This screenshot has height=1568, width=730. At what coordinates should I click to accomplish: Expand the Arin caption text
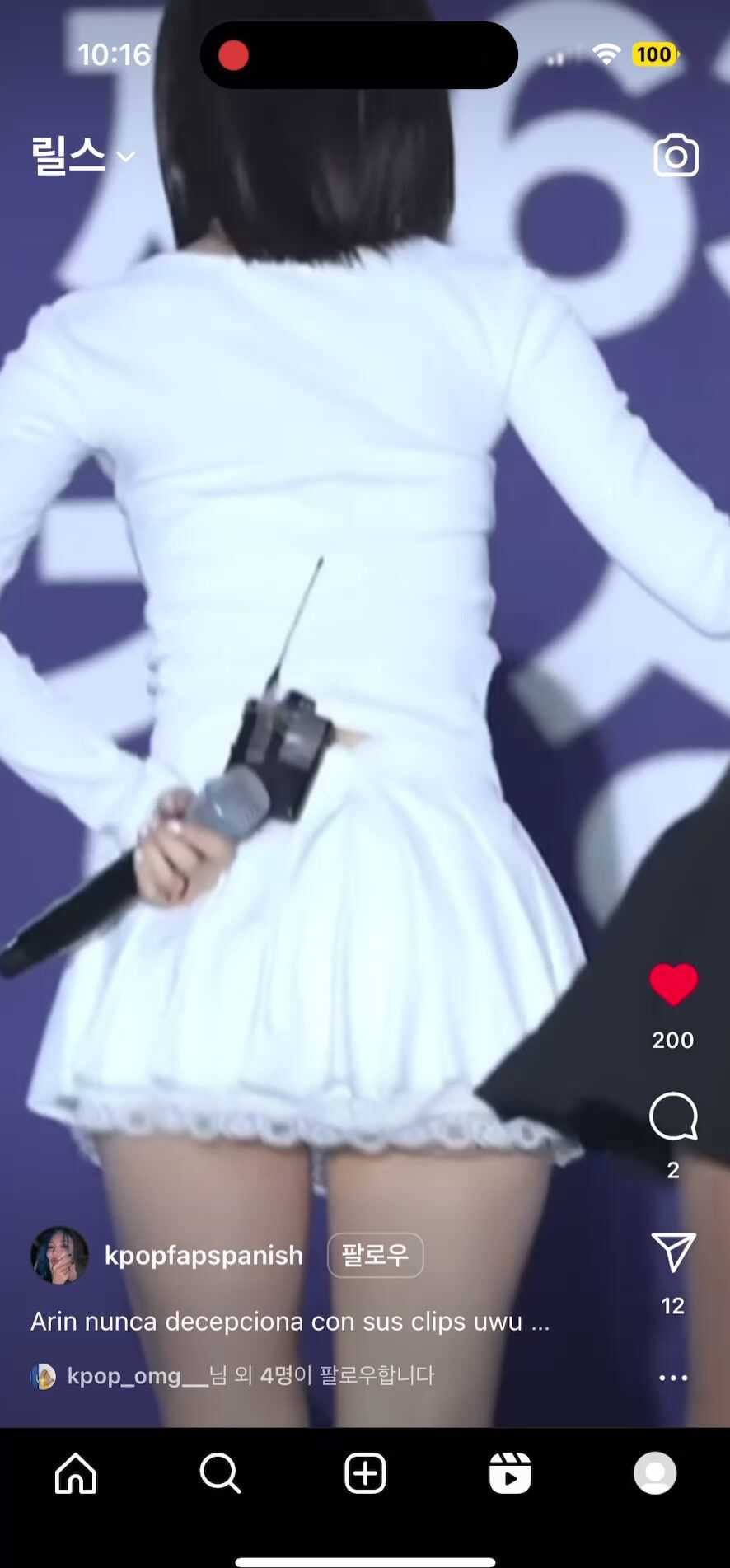pos(290,1322)
